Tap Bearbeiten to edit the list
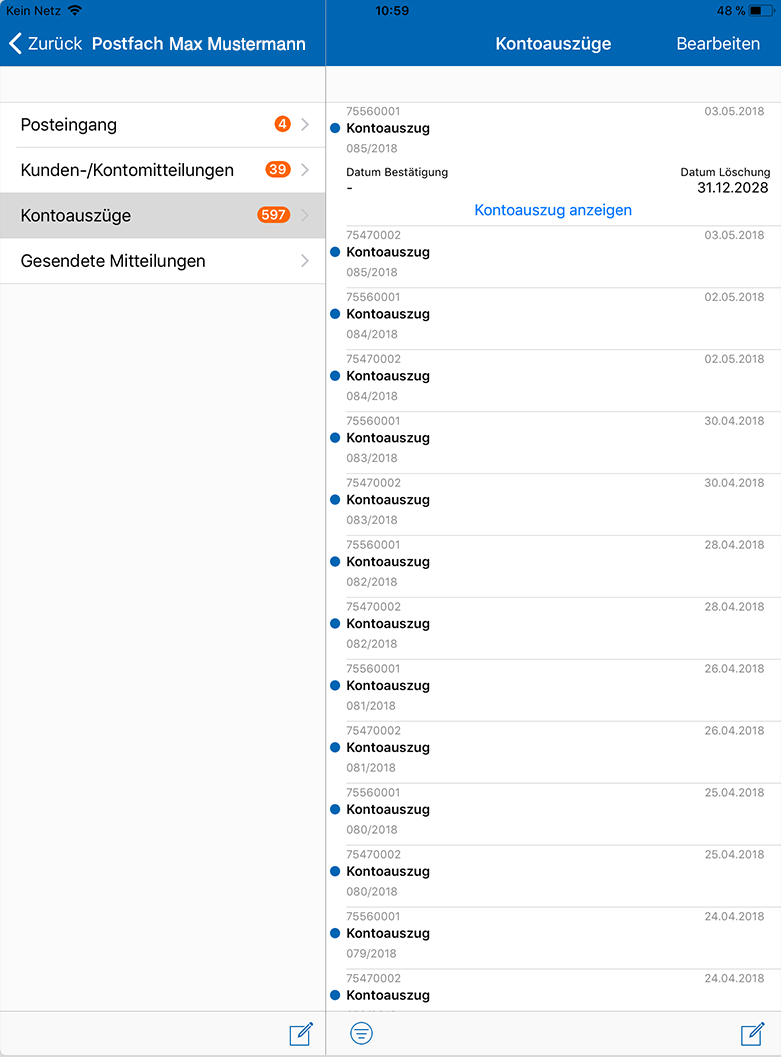 tap(718, 44)
